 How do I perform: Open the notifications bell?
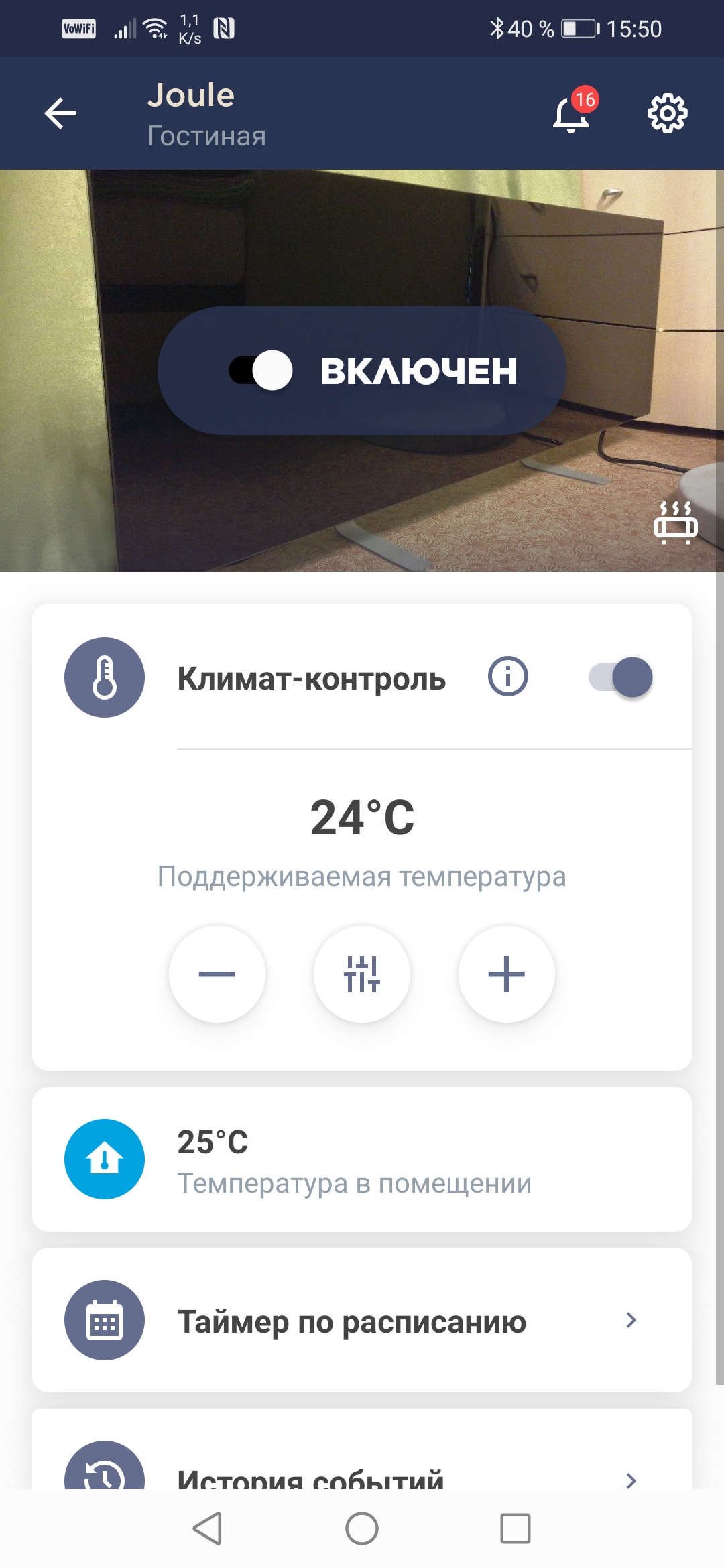(x=572, y=113)
